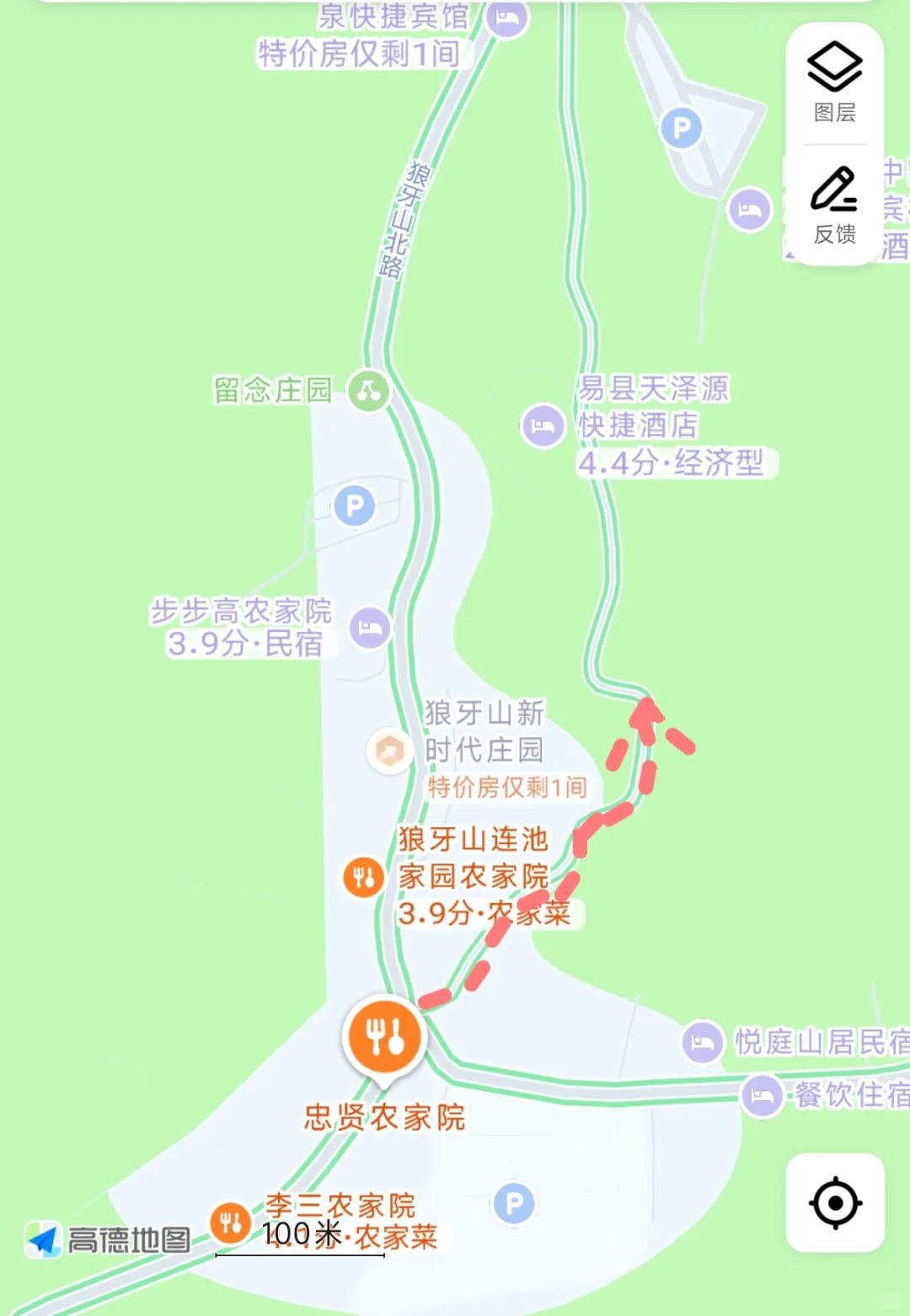Image resolution: width=910 pixels, height=1316 pixels.
Task: Open the 留念庄园 marker
Action: click(368, 391)
